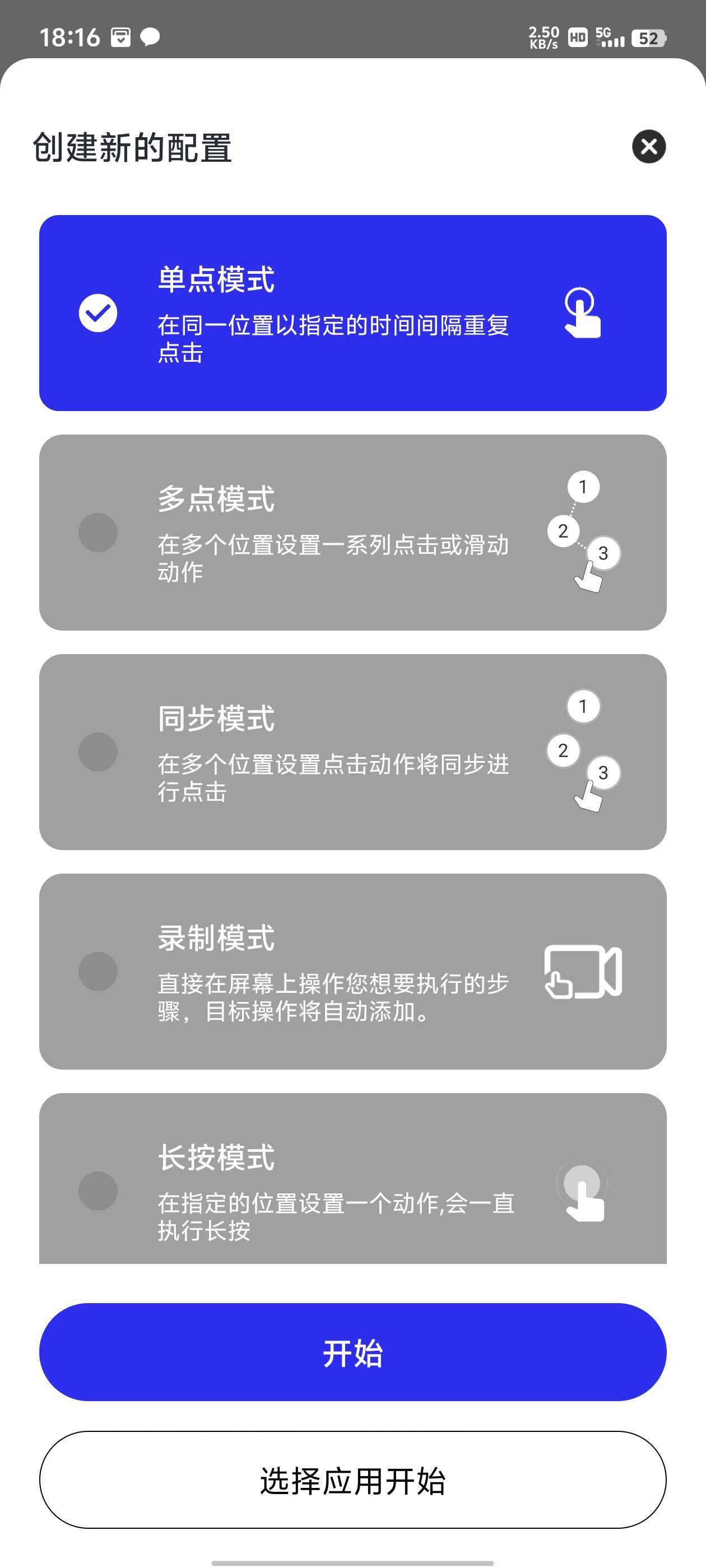Choose 多点模式 option
706x1568 pixels.
point(352,533)
